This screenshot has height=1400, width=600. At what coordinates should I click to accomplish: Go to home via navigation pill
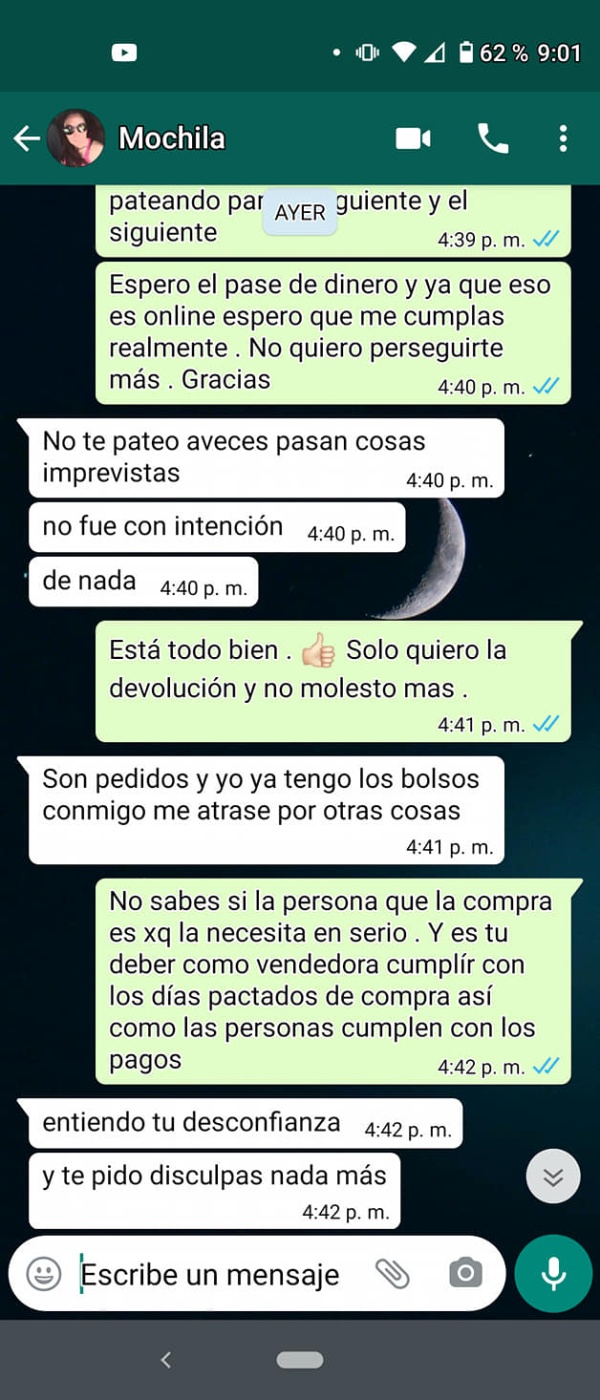(x=300, y=1360)
